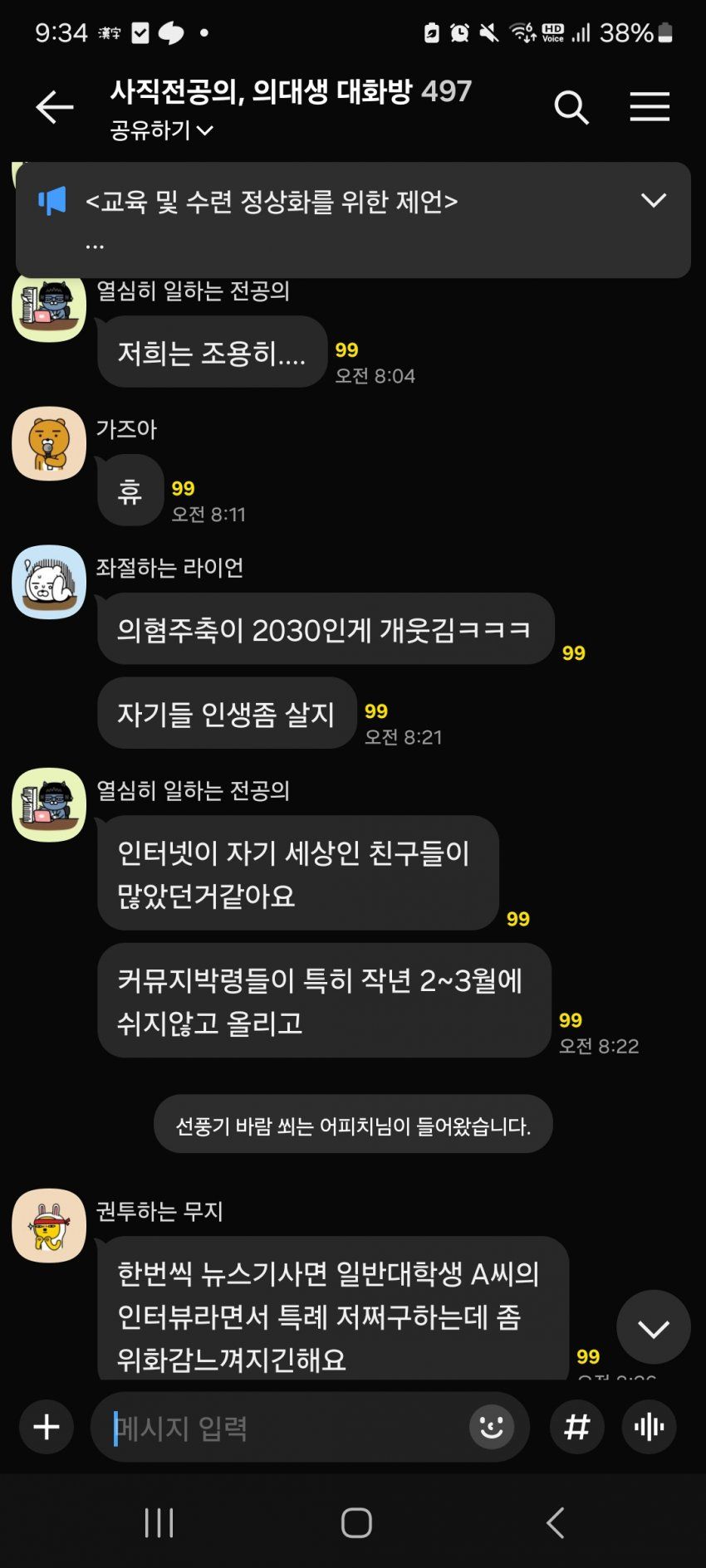
Task: Open 가즈아's profile picture
Action: [49, 443]
